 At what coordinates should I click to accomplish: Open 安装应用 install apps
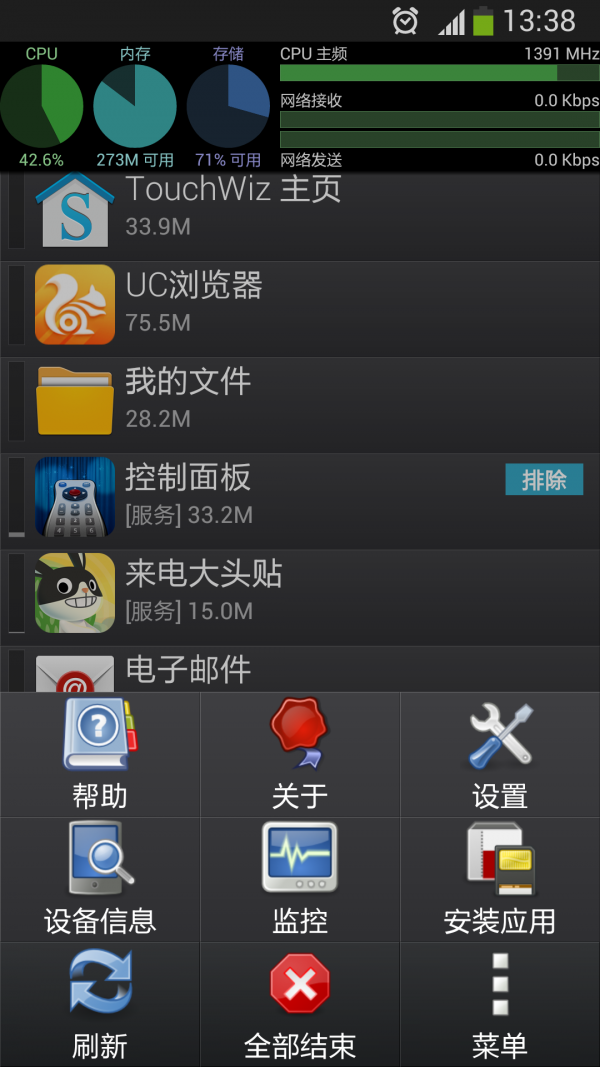[x=500, y=880]
